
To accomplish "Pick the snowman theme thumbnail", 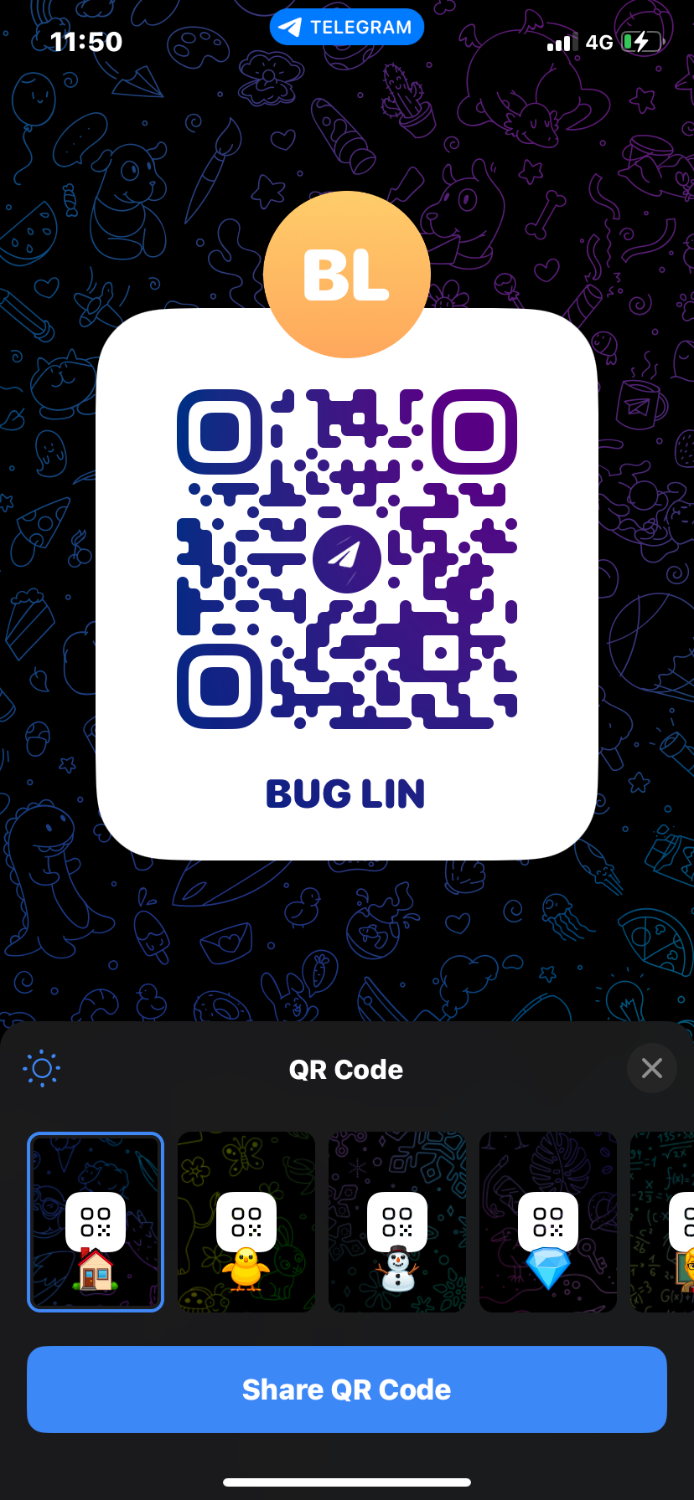I will [x=397, y=1222].
